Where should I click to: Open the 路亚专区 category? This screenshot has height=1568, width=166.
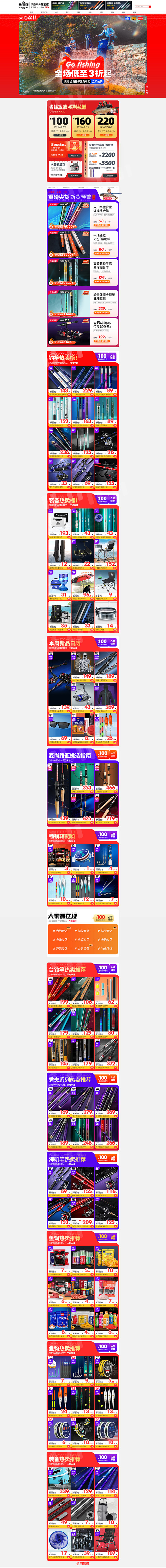point(106,931)
